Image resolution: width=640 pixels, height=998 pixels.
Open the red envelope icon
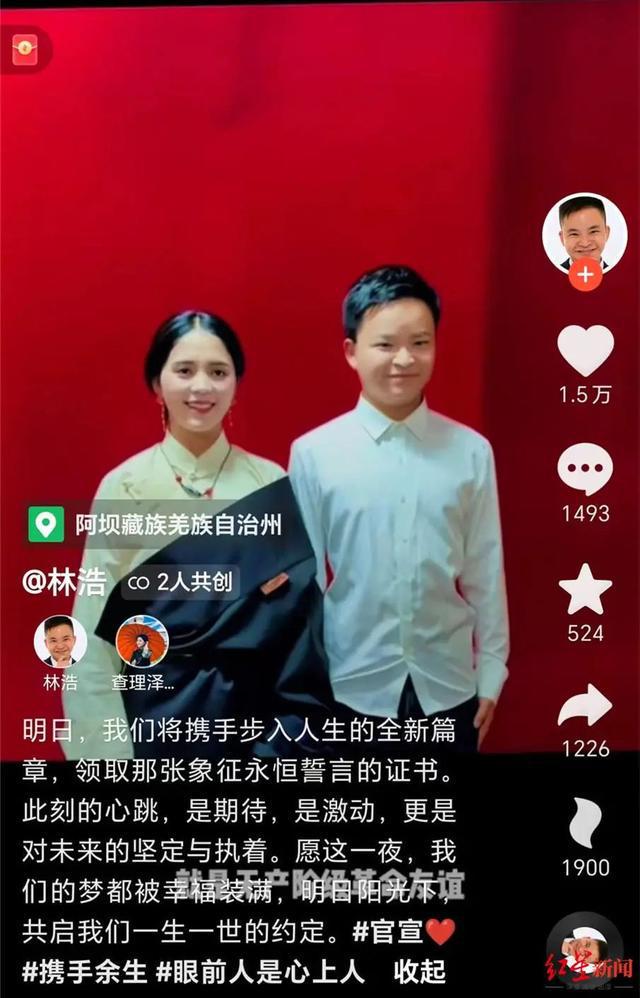(x=25, y=49)
